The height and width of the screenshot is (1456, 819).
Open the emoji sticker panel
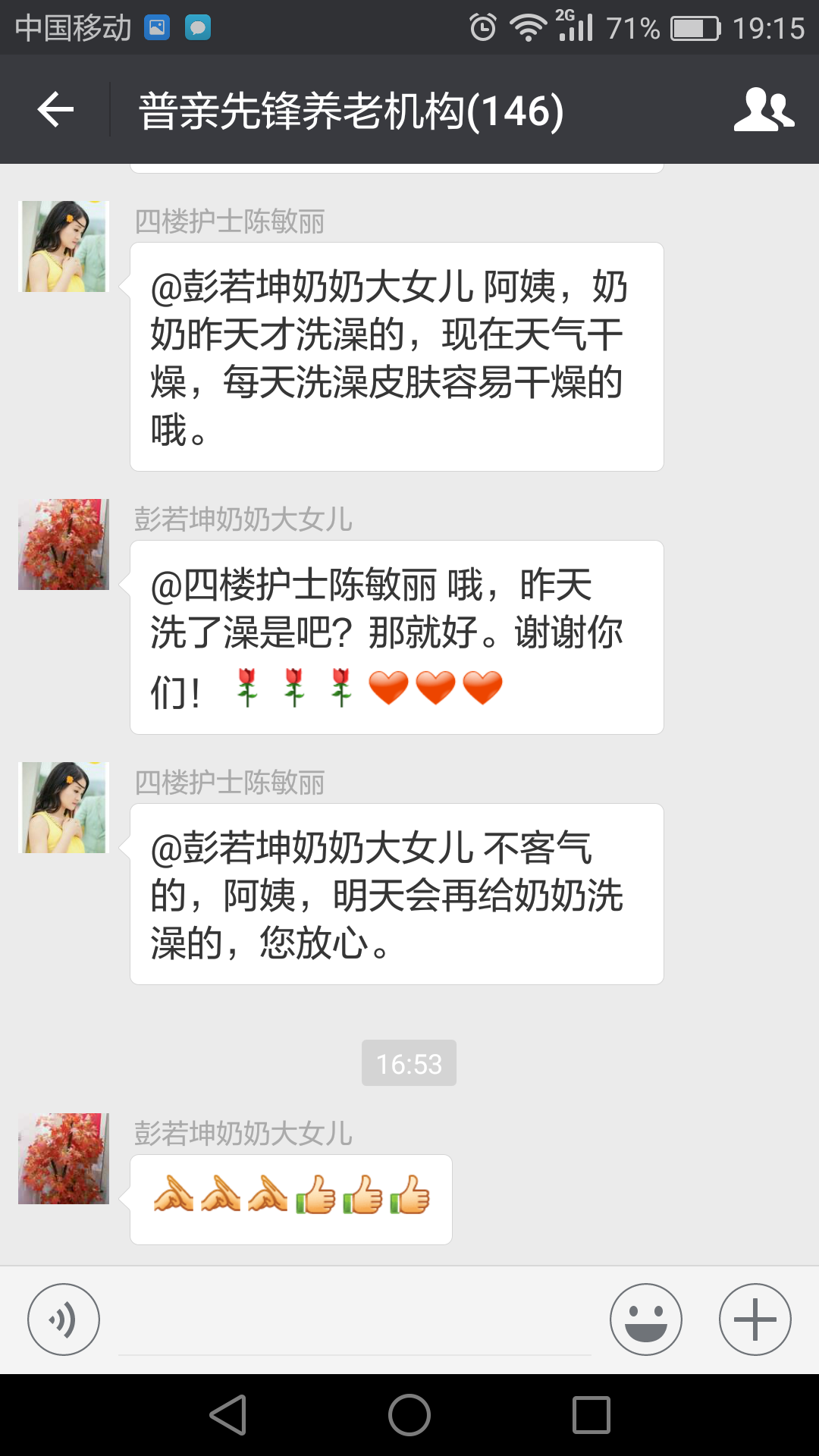coord(645,1319)
